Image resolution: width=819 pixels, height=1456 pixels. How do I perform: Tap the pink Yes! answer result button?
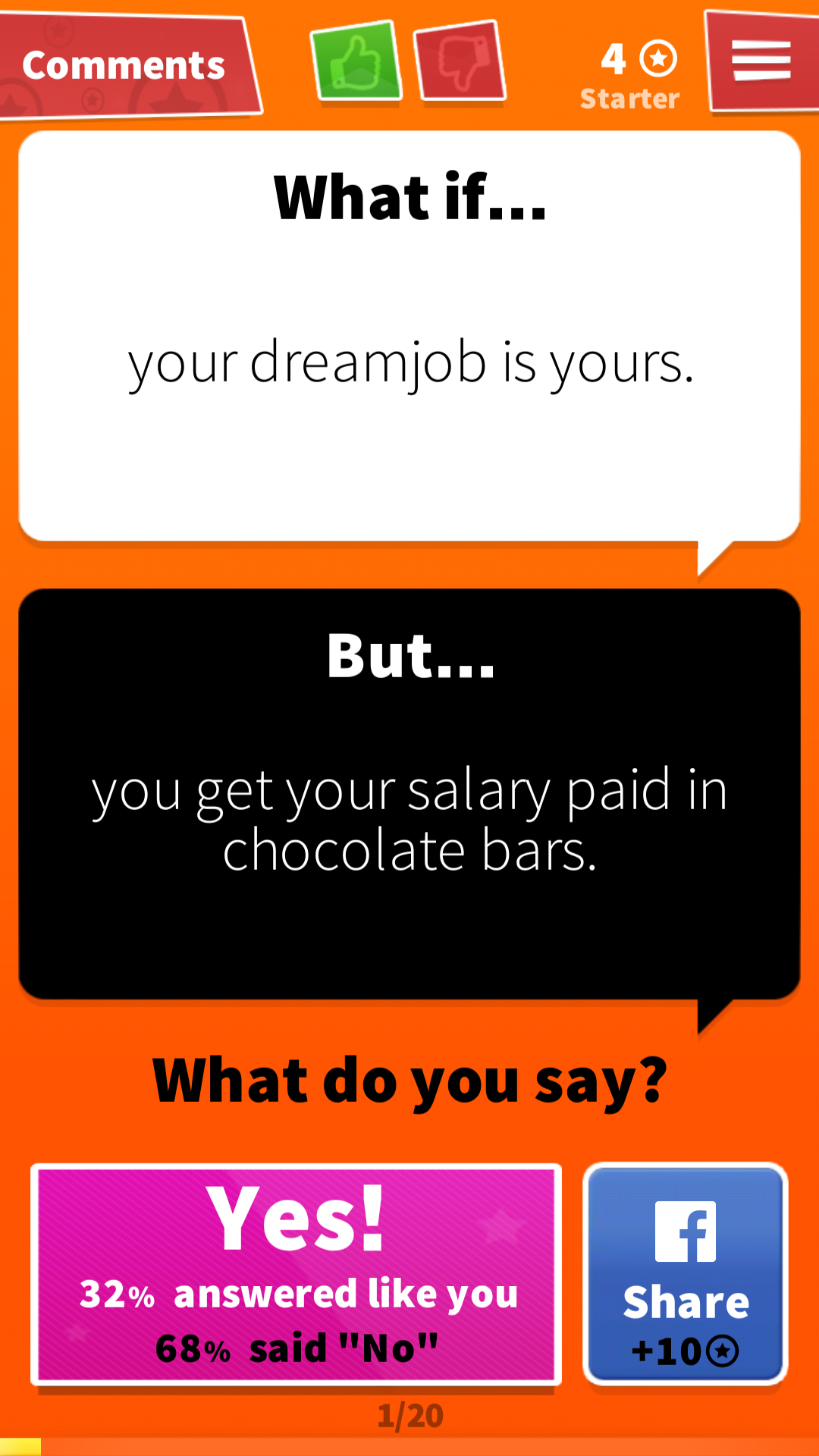point(296,1275)
